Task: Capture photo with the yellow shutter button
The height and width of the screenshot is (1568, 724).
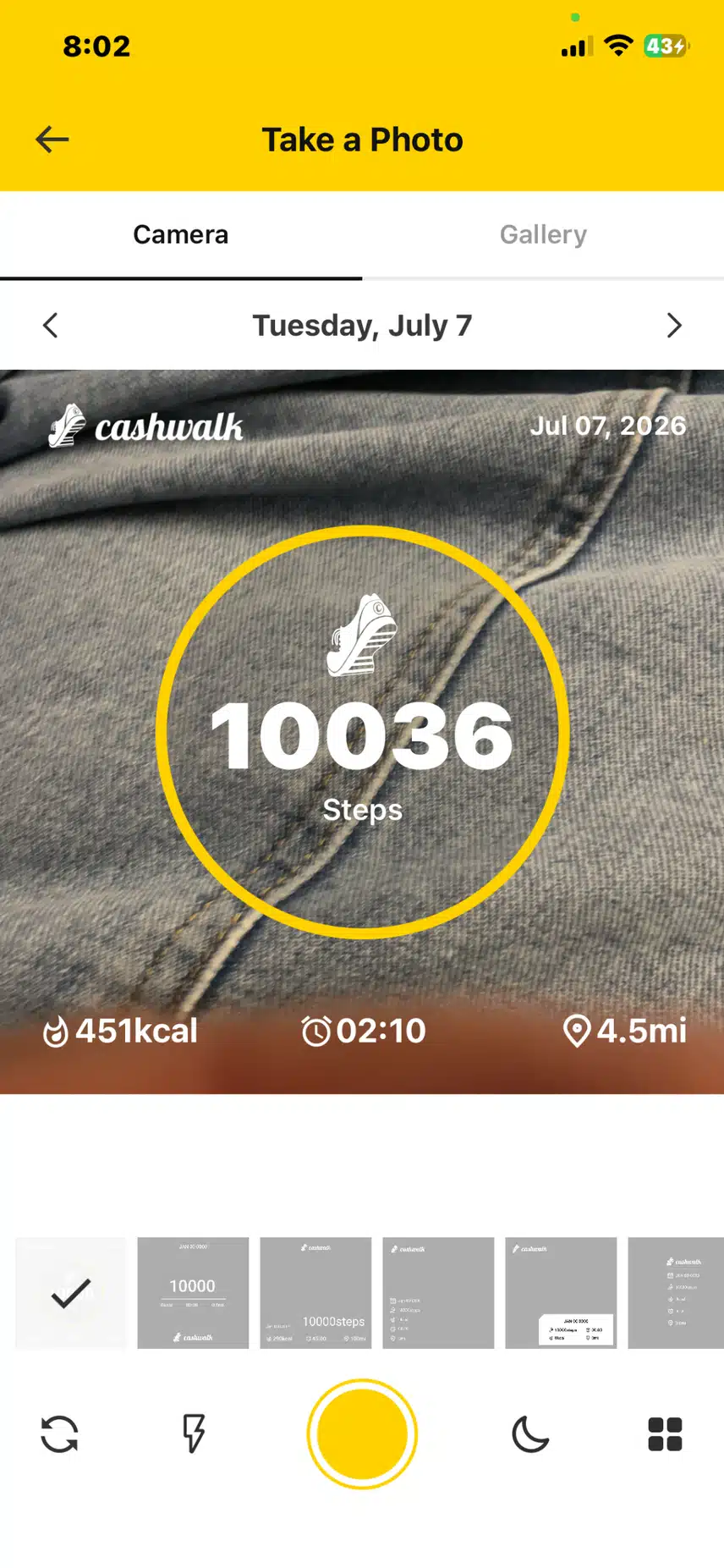Action: [362, 1434]
